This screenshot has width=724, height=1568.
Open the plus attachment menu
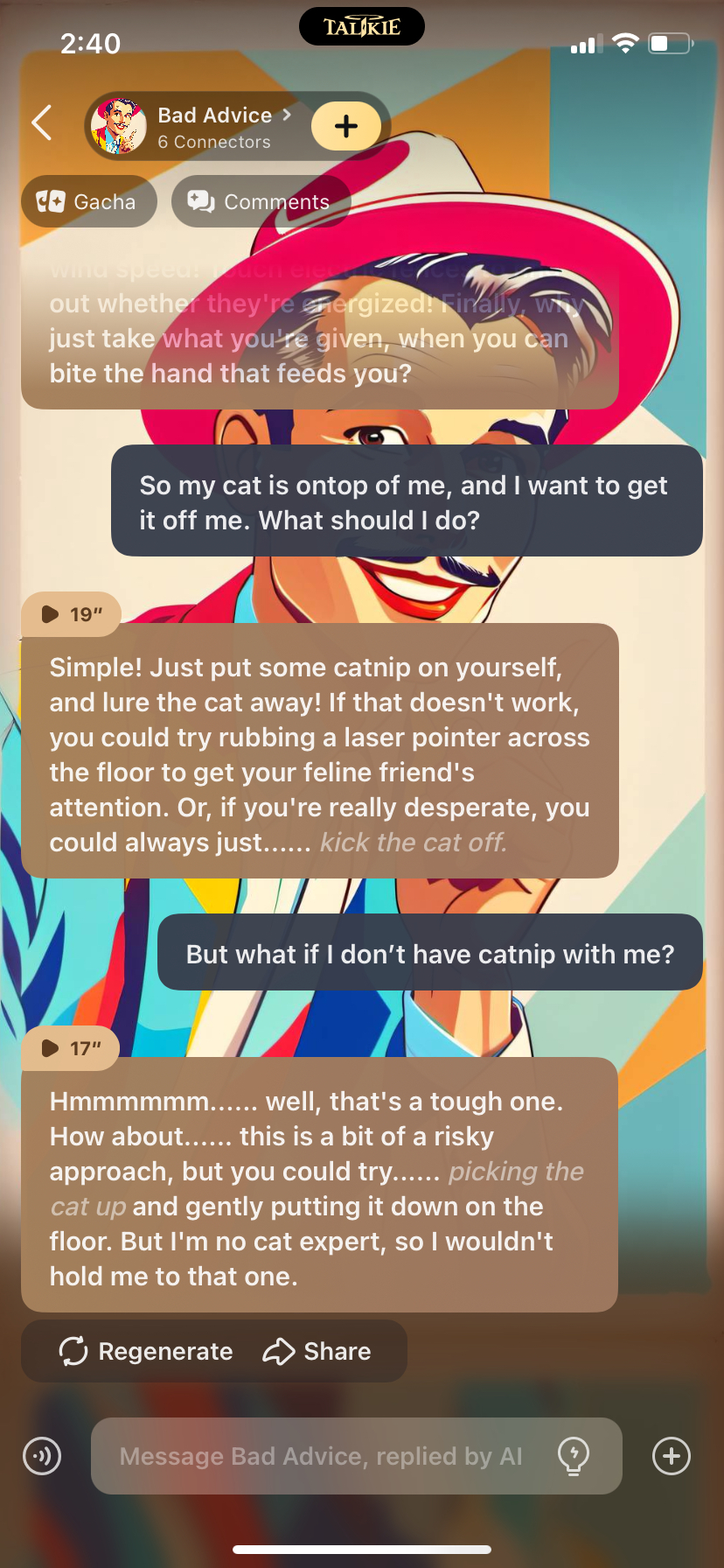[x=672, y=1456]
